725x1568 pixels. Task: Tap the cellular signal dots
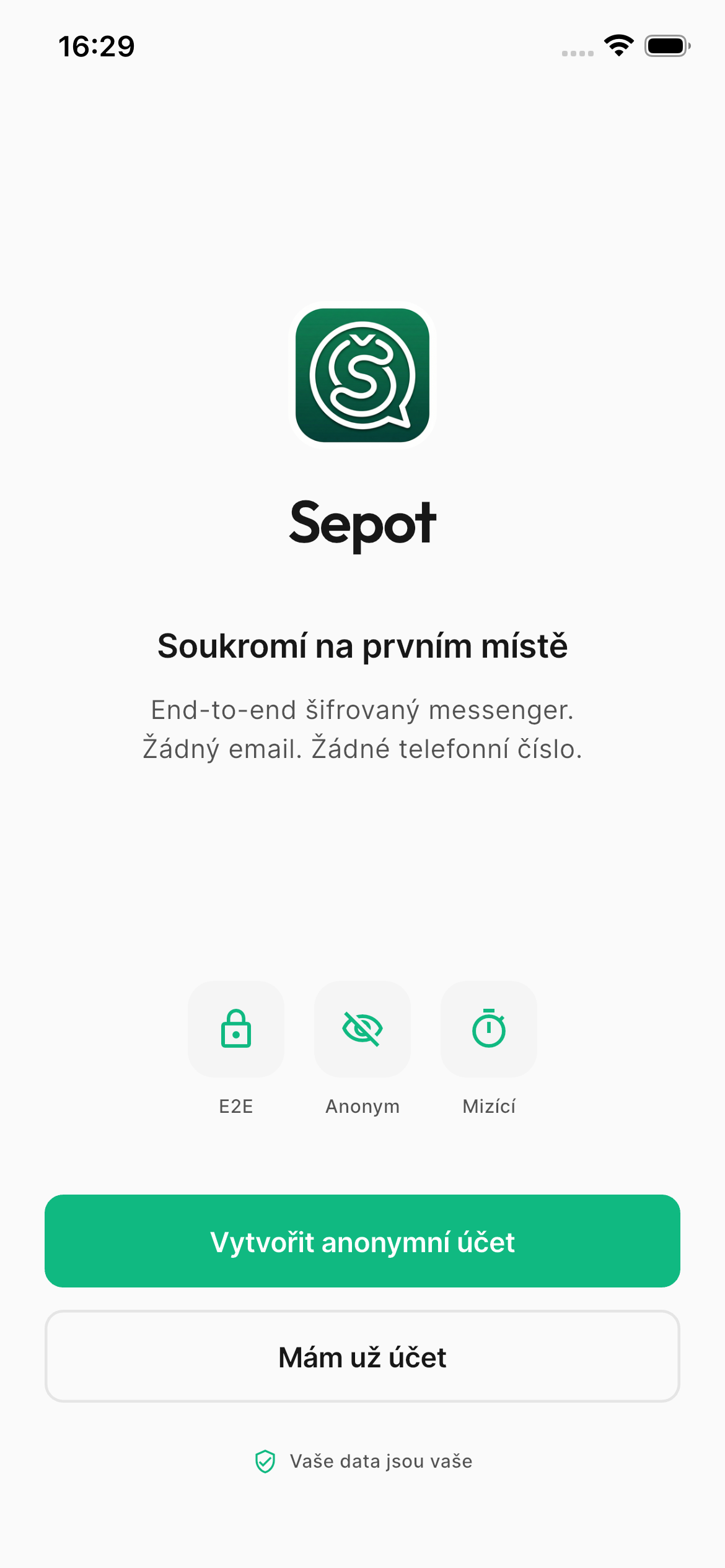[x=576, y=52]
